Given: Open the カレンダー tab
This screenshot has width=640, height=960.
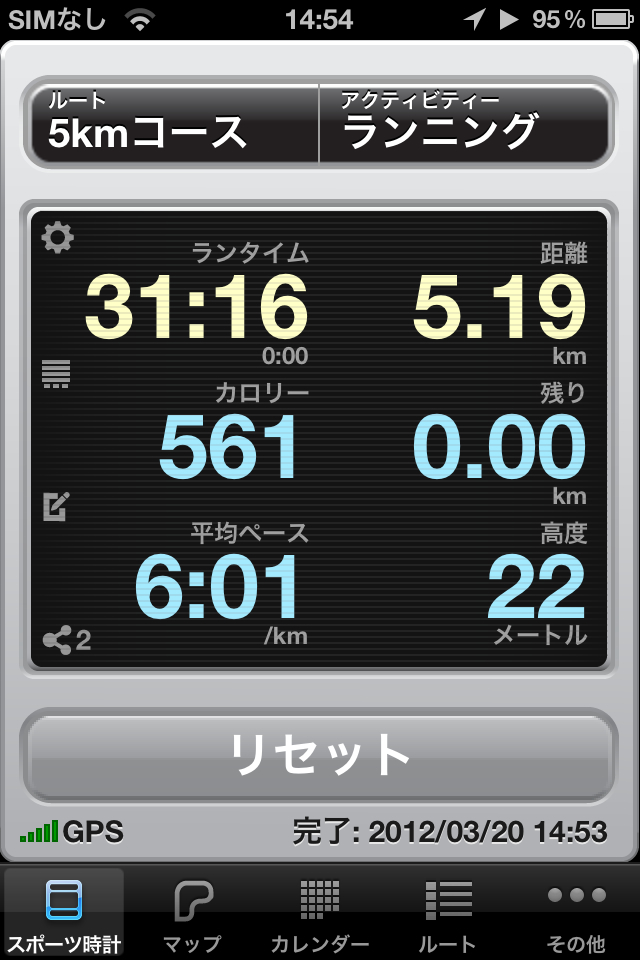Looking at the screenshot, I should tap(320, 914).
